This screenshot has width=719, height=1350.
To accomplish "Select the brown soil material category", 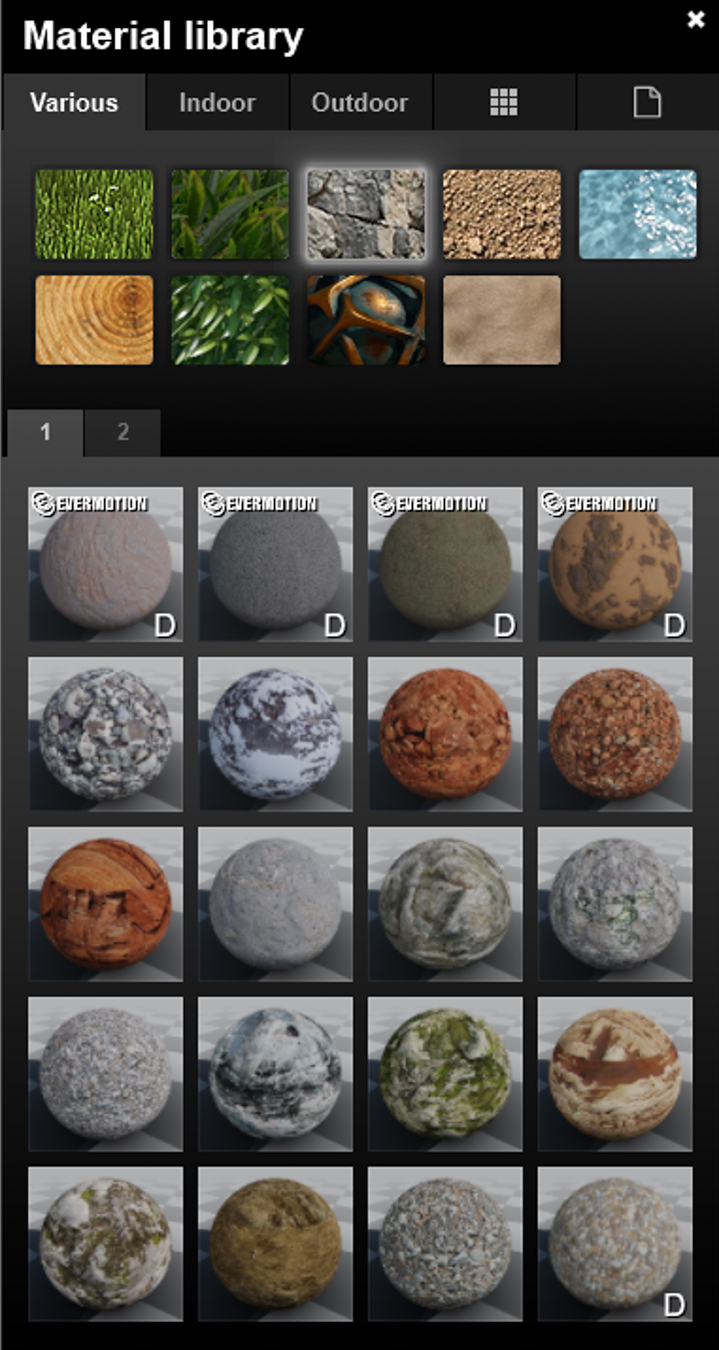I will pos(502,214).
